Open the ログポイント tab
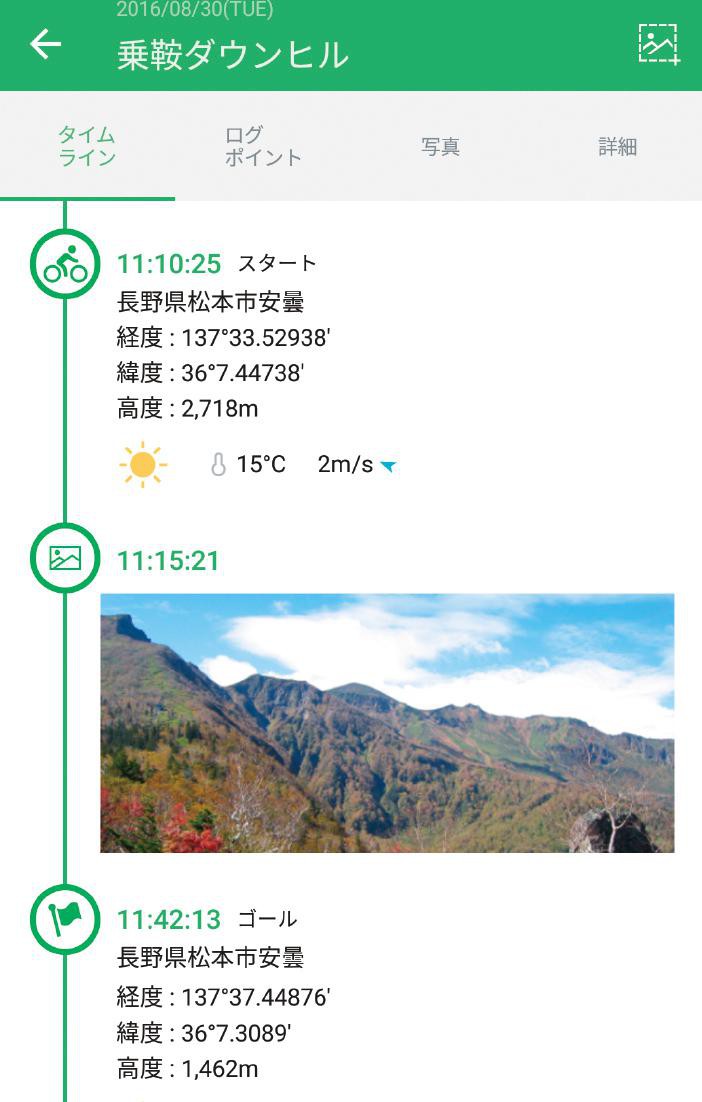 pos(262,146)
